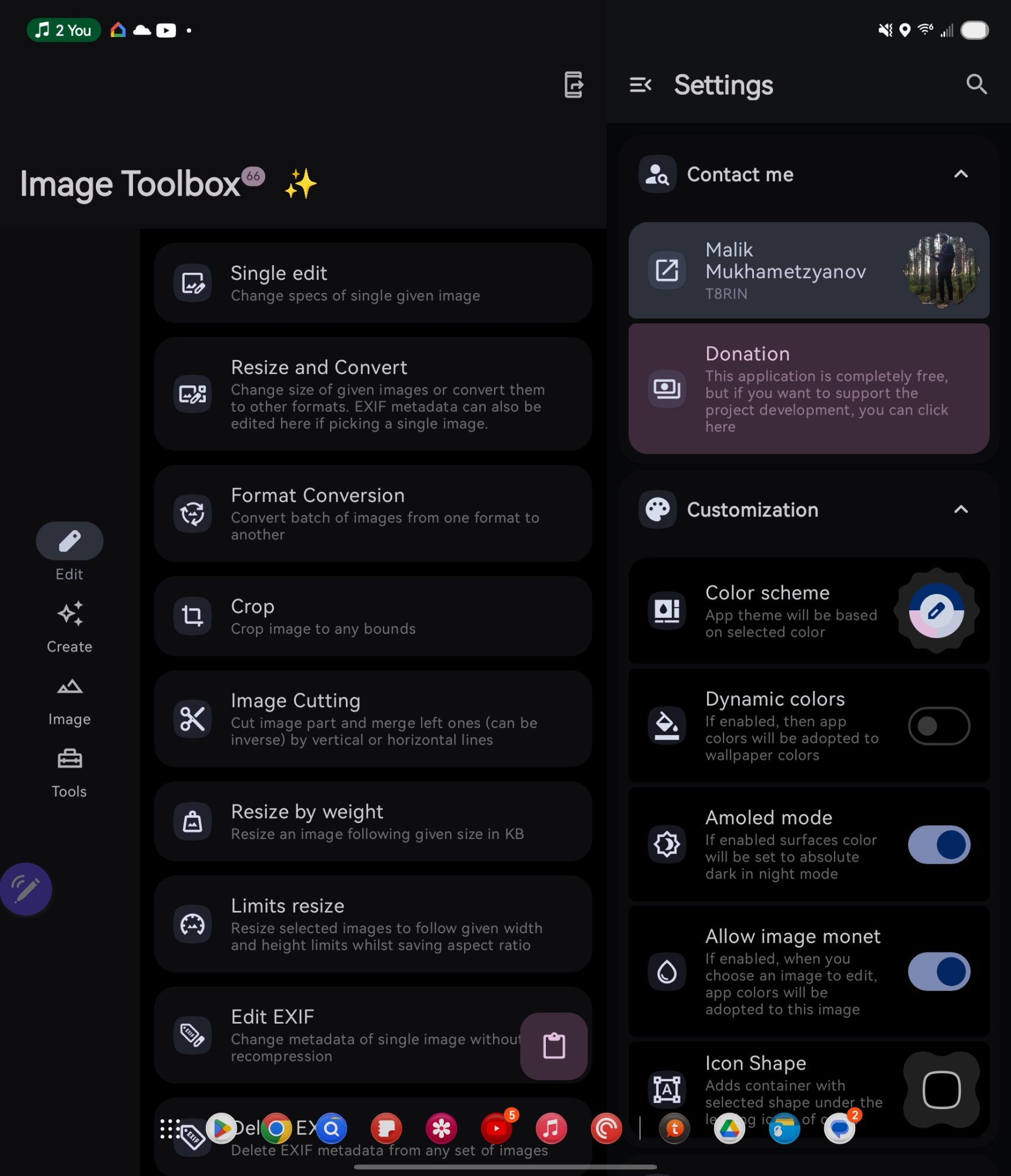Turn off Amoled mode
Image resolution: width=1011 pixels, height=1176 pixels.
(x=938, y=845)
